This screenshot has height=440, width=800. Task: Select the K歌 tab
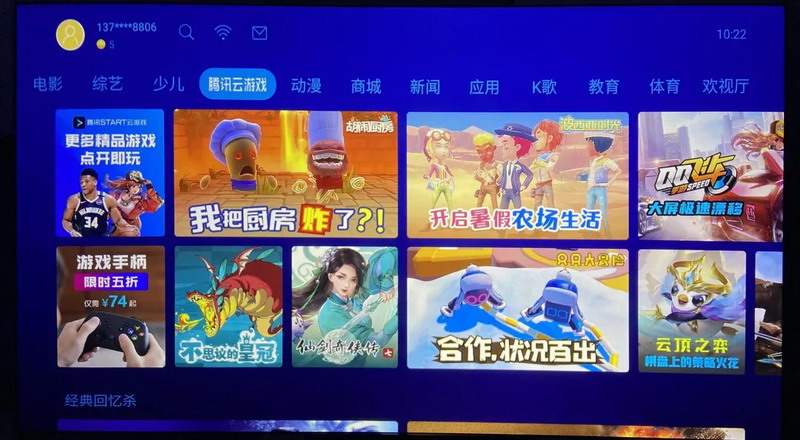(x=544, y=86)
